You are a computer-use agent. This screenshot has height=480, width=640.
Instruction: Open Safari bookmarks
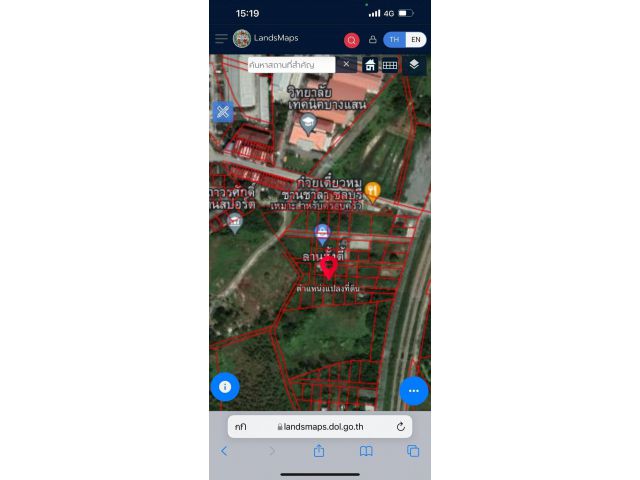[x=366, y=452]
